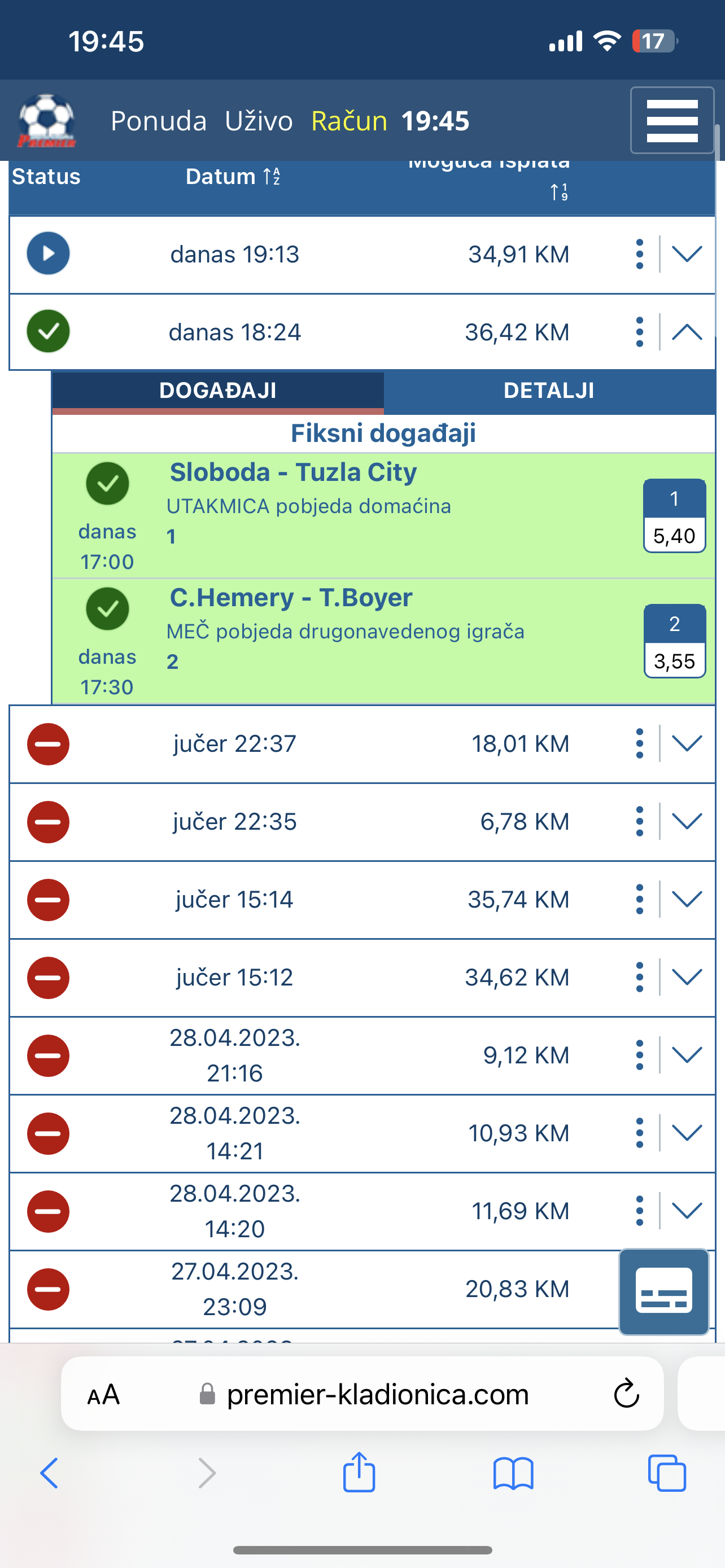The height and width of the screenshot is (1568, 725).
Task: Select the DOGAĐAJI tab
Action: point(218,391)
